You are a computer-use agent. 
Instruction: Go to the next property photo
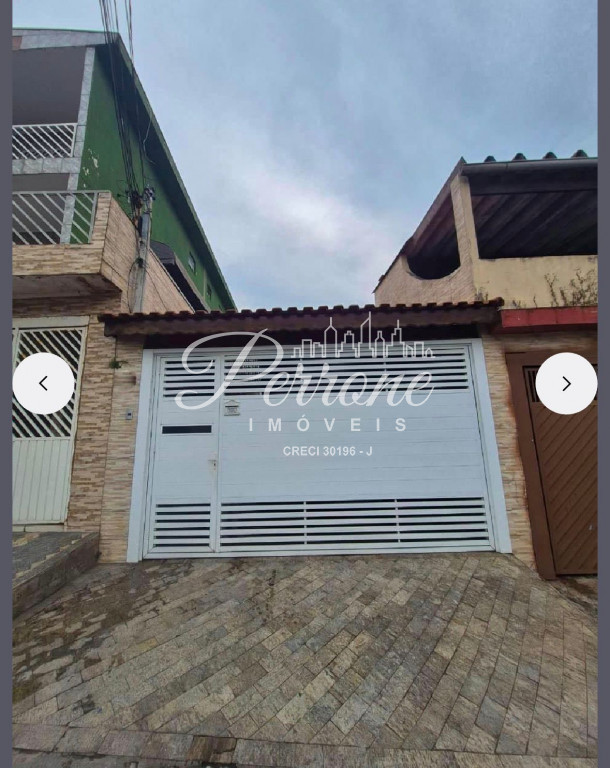coord(566,383)
